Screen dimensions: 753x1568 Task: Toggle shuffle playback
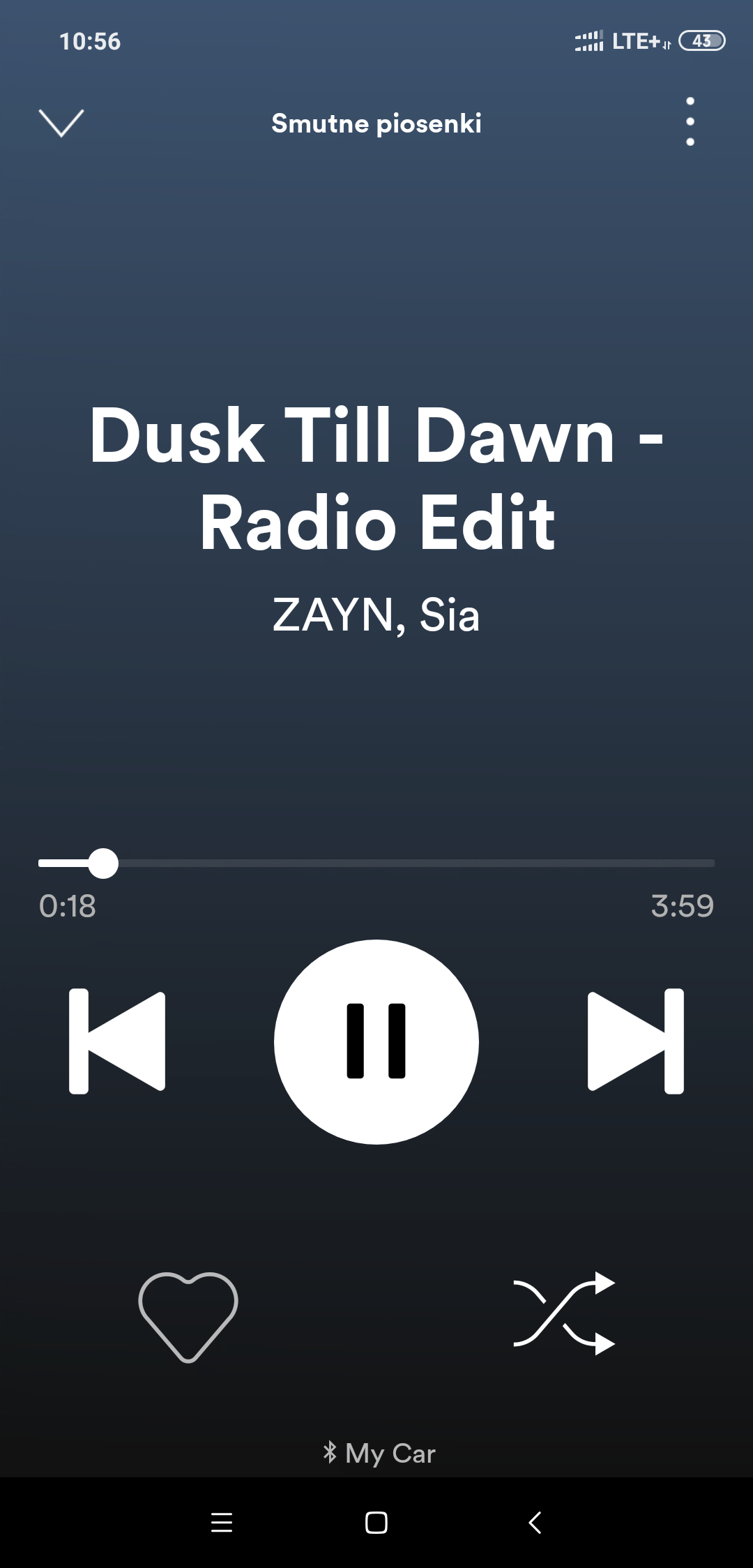[564, 1313]
